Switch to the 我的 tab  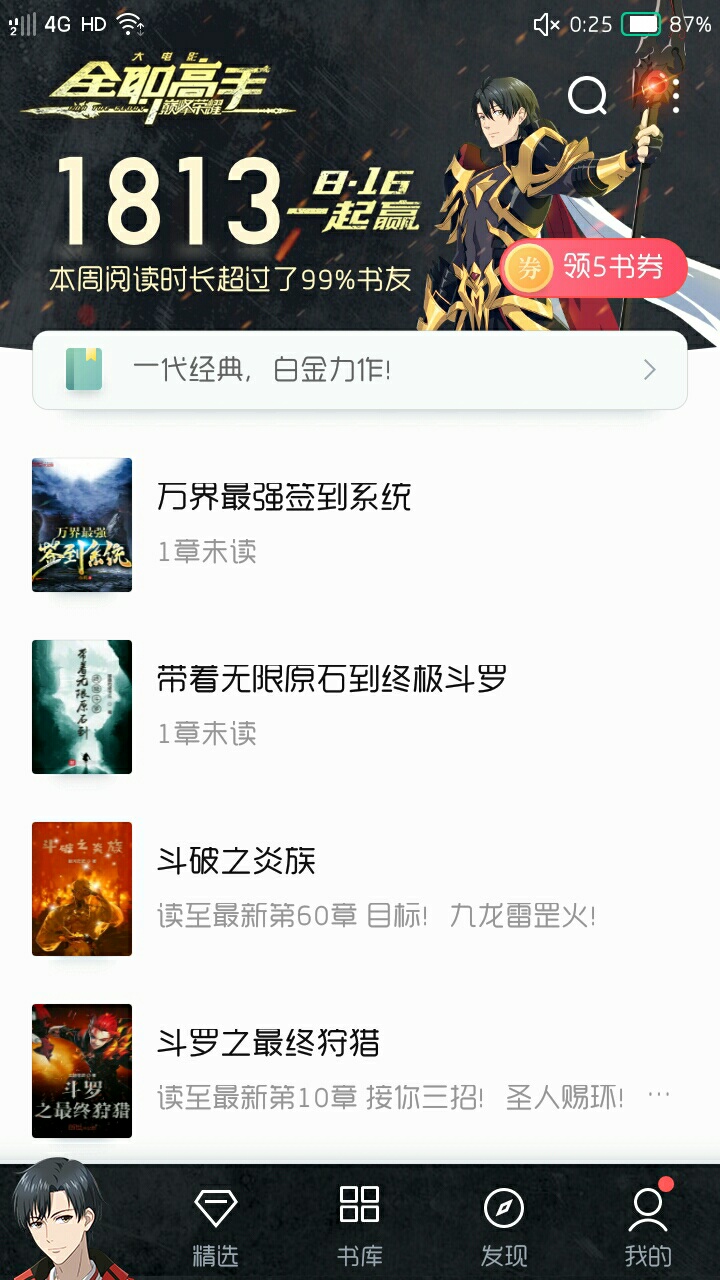[648, 1226]
